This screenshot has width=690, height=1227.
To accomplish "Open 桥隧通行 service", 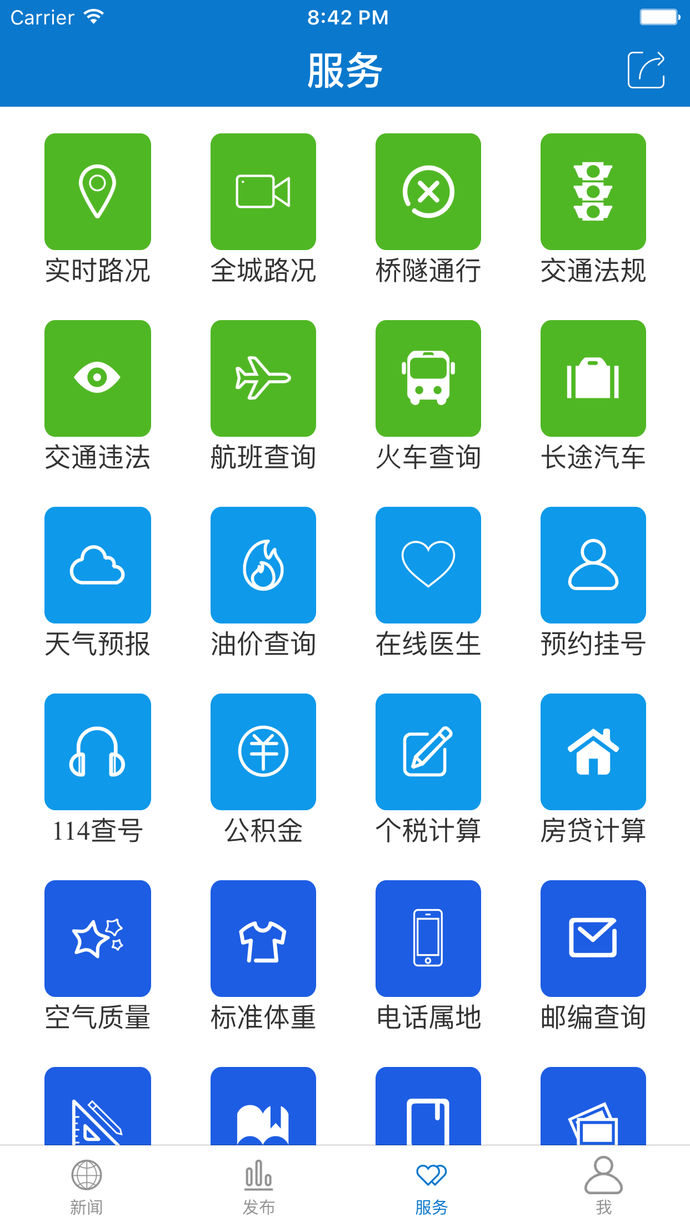I will coord(428,192).
